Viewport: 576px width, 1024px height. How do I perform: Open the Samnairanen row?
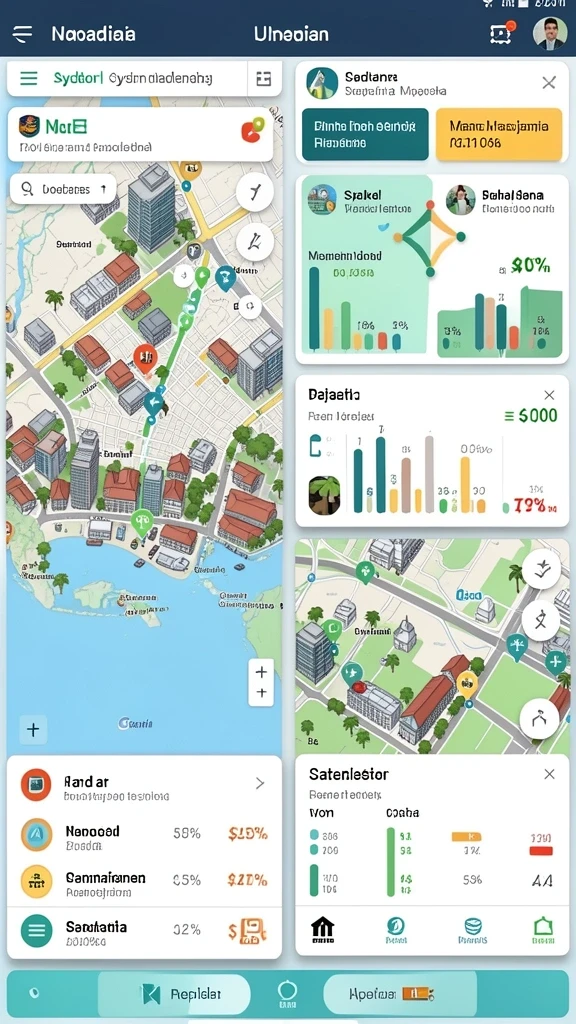[x=144, y=882]
